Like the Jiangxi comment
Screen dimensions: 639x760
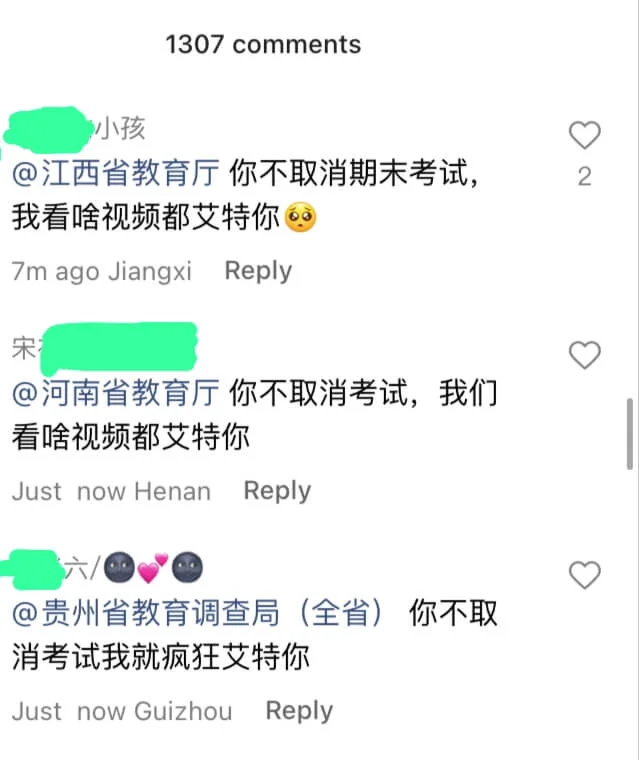[584, 135]
